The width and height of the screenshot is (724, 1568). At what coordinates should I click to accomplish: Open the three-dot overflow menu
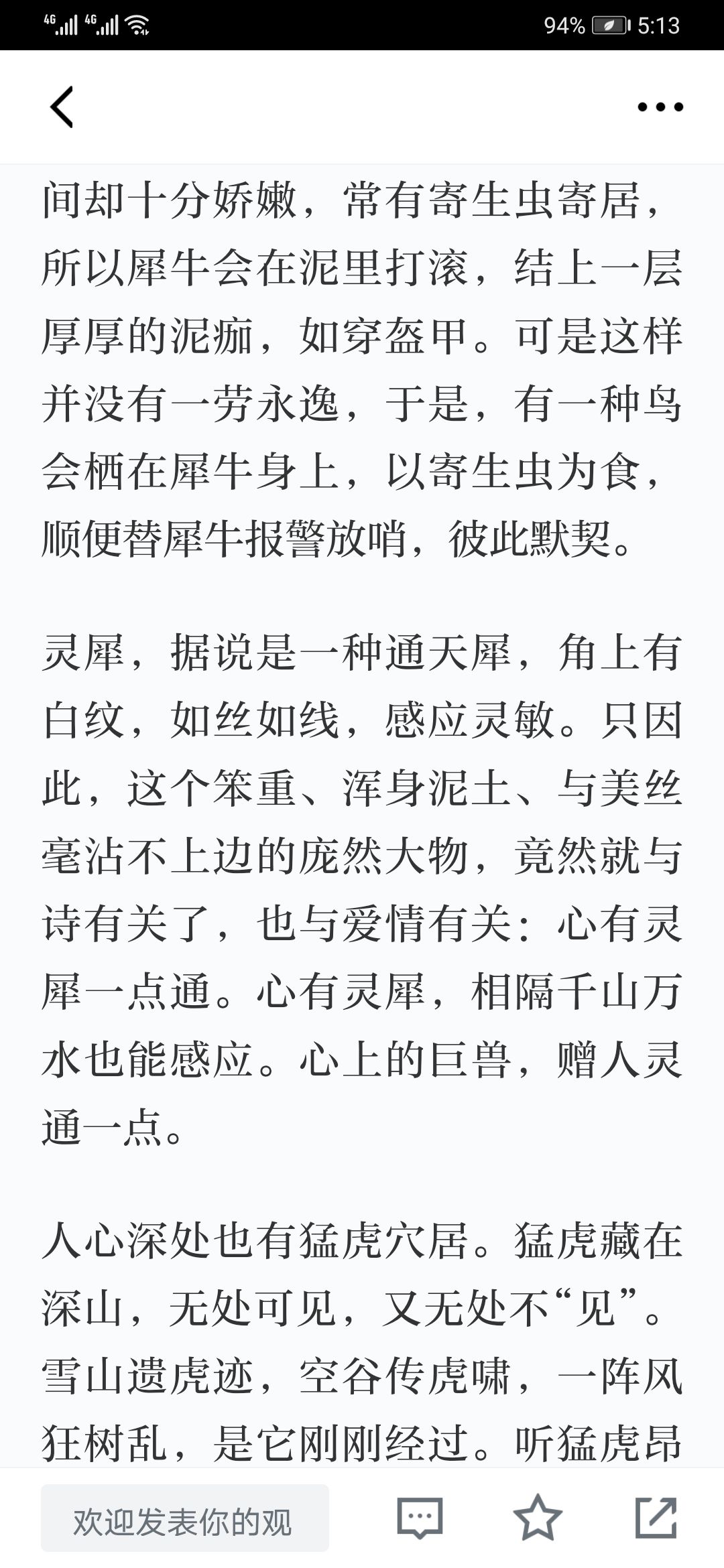coord(660,107)
